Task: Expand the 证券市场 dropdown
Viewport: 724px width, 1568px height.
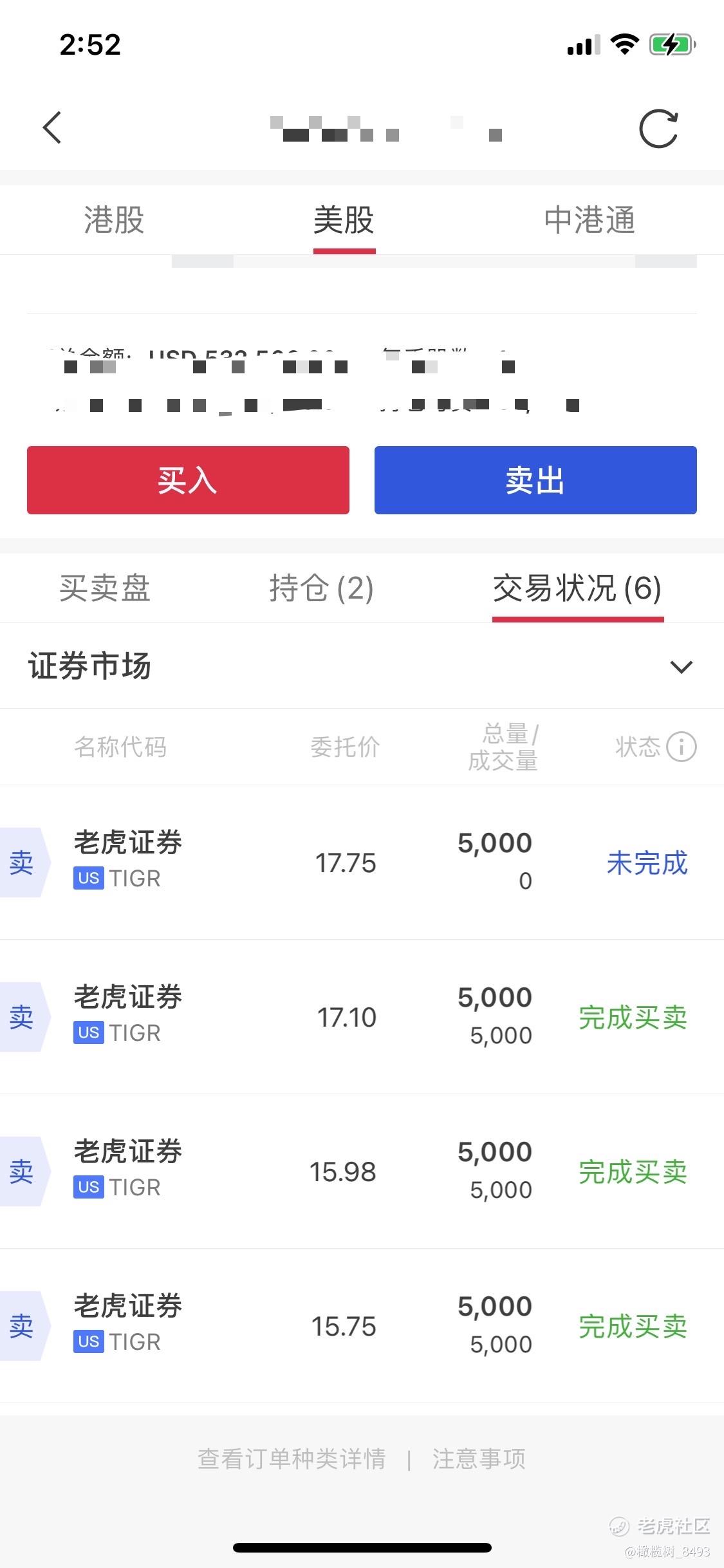Action: (681, 666)
